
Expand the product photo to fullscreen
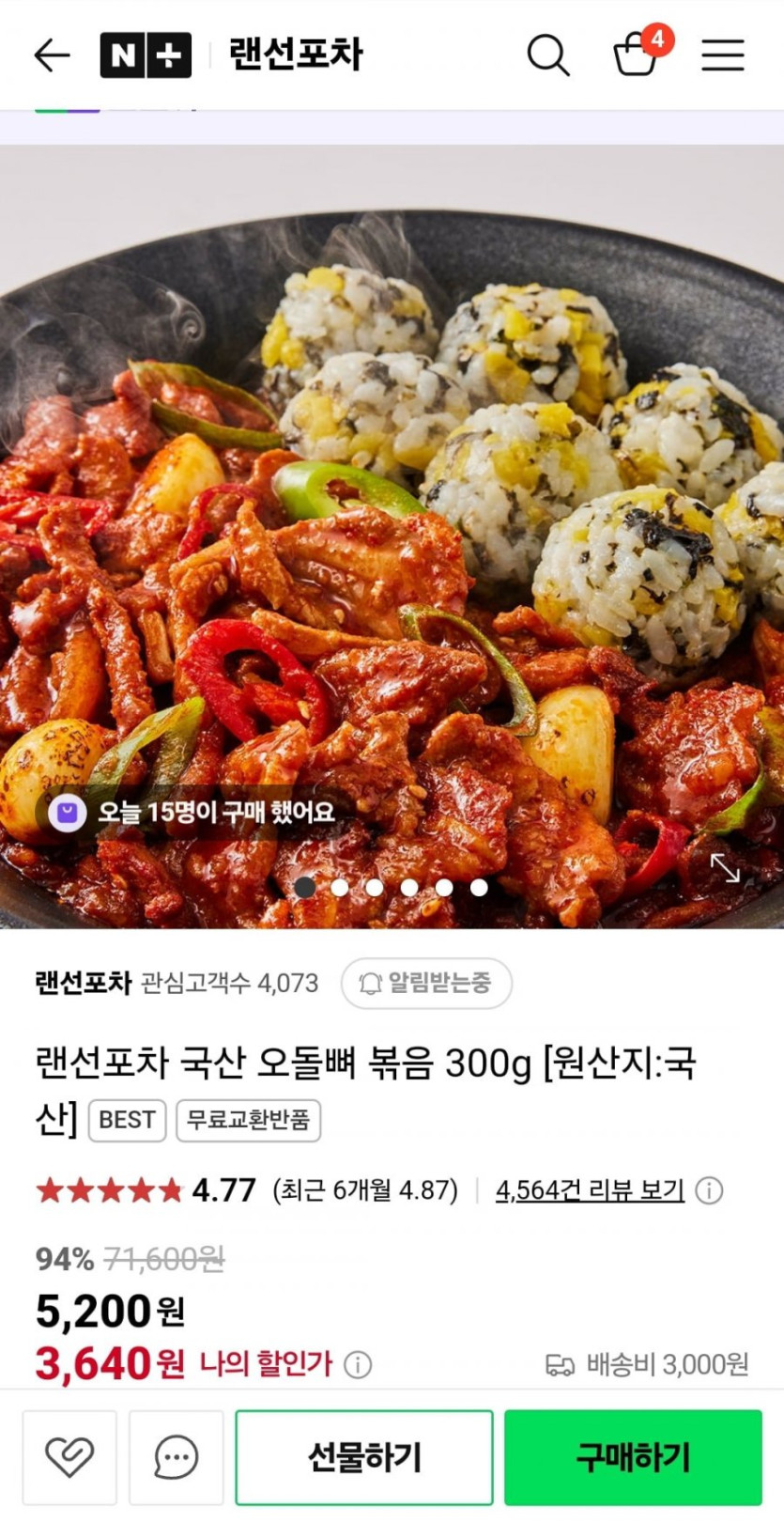[725, 867]
